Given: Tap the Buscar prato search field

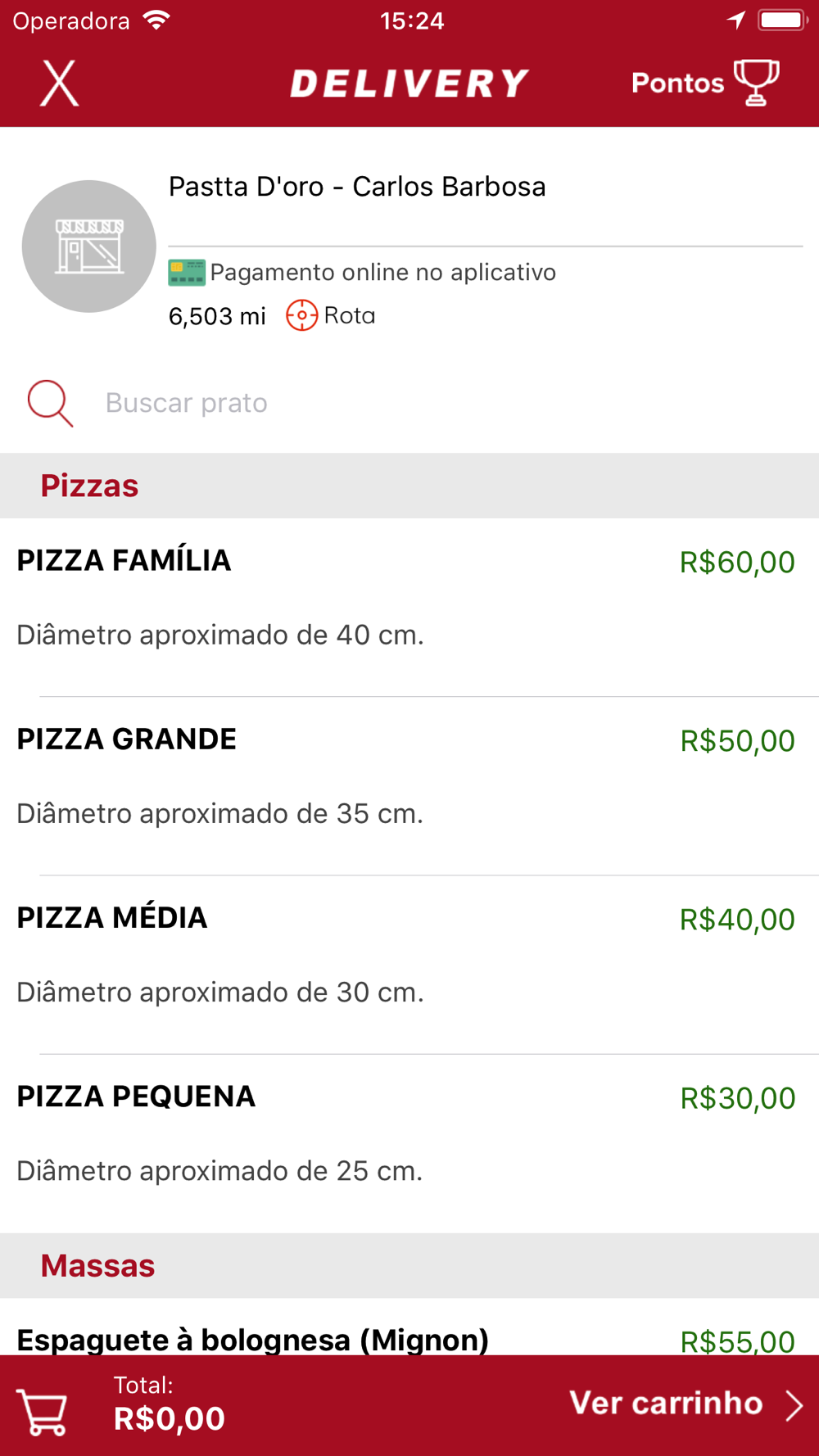Looking at the screenshot, I should tap(409, 403).
